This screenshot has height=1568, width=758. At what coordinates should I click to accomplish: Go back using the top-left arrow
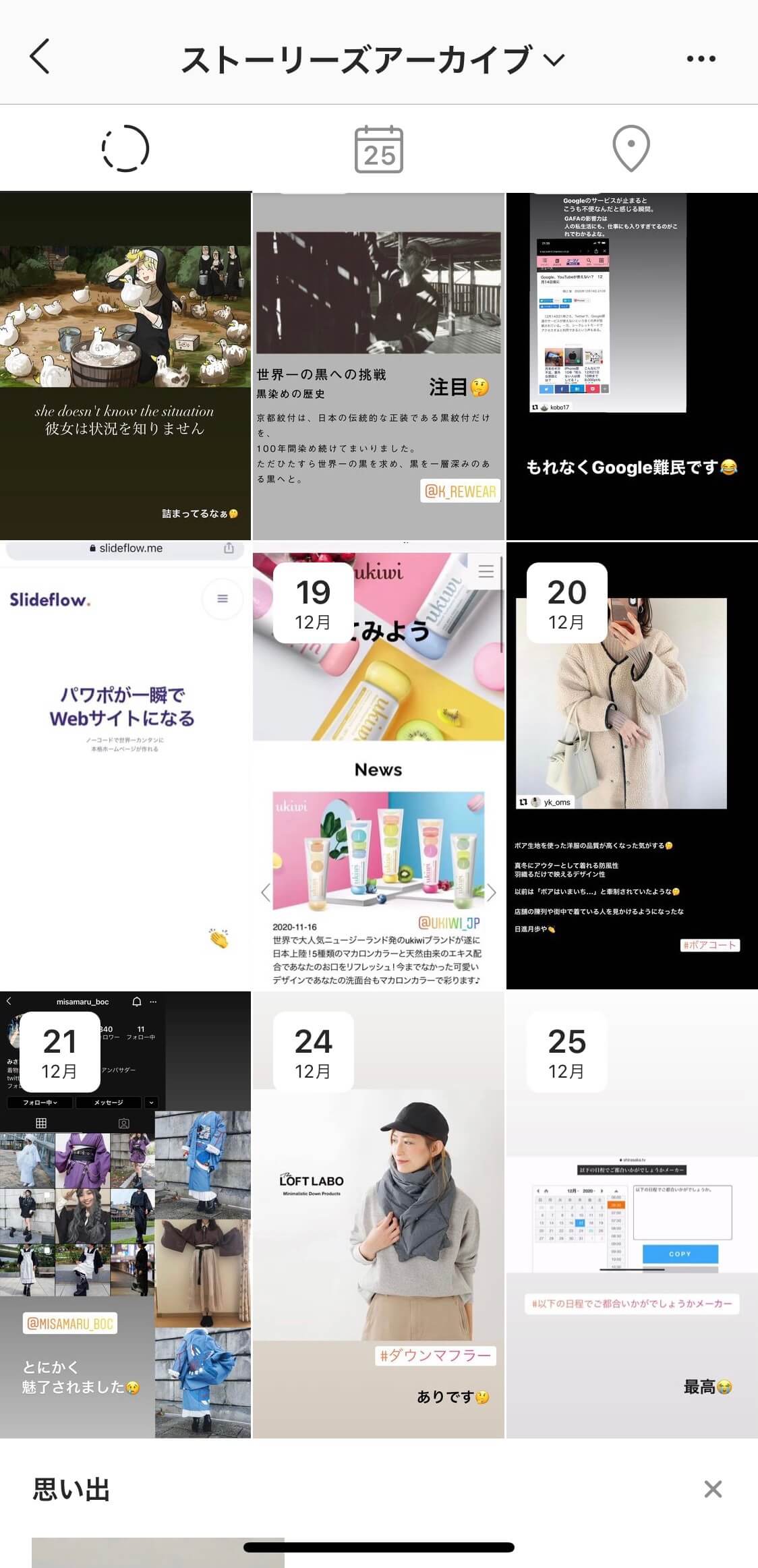click(x=40, y=57)
